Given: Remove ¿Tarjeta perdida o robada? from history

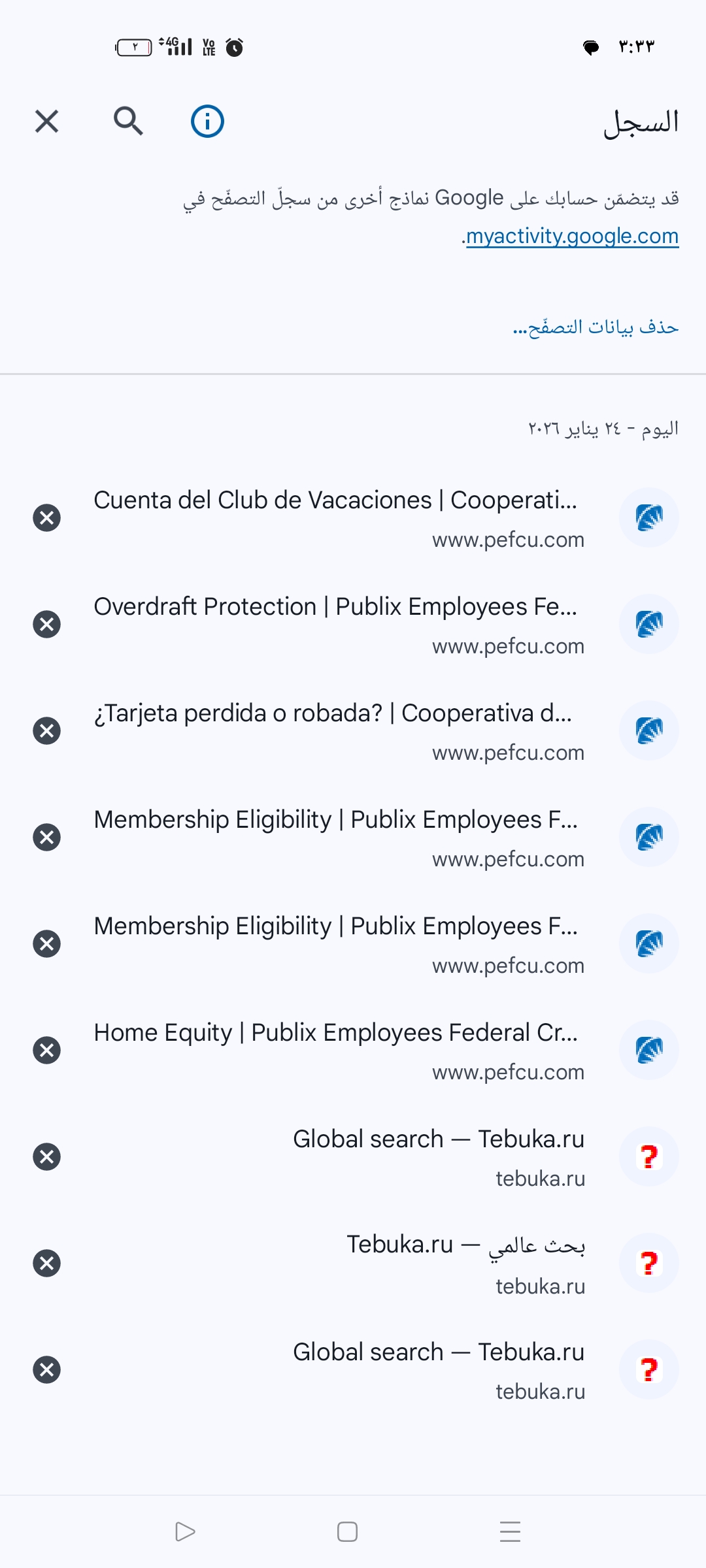Looking at the screenshot, I should (x=46, y=731).
